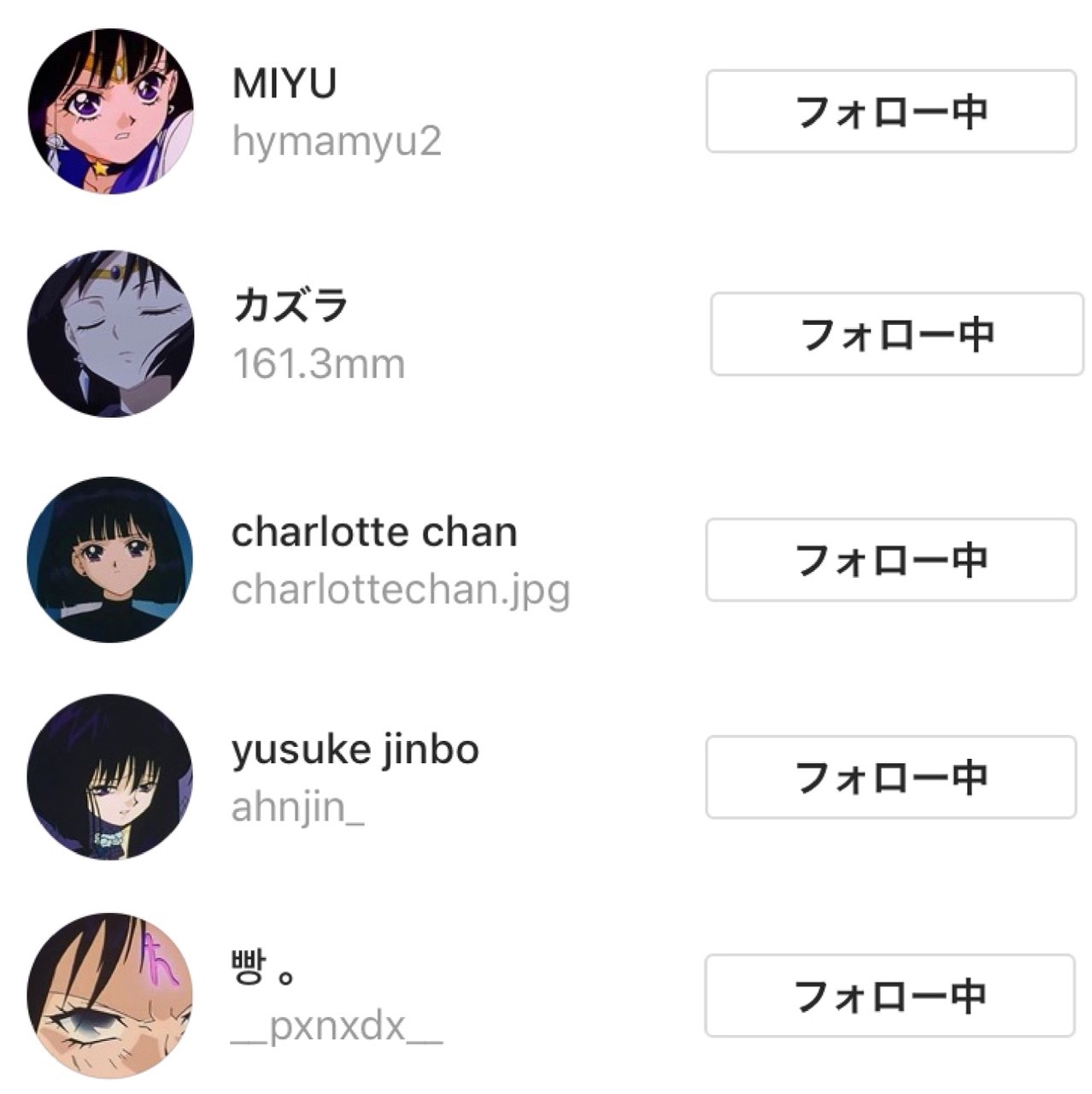Screen dimensions: 1092x1094
Task: Open MIYU's profile hymamyu2
Action: click(336, 112)
